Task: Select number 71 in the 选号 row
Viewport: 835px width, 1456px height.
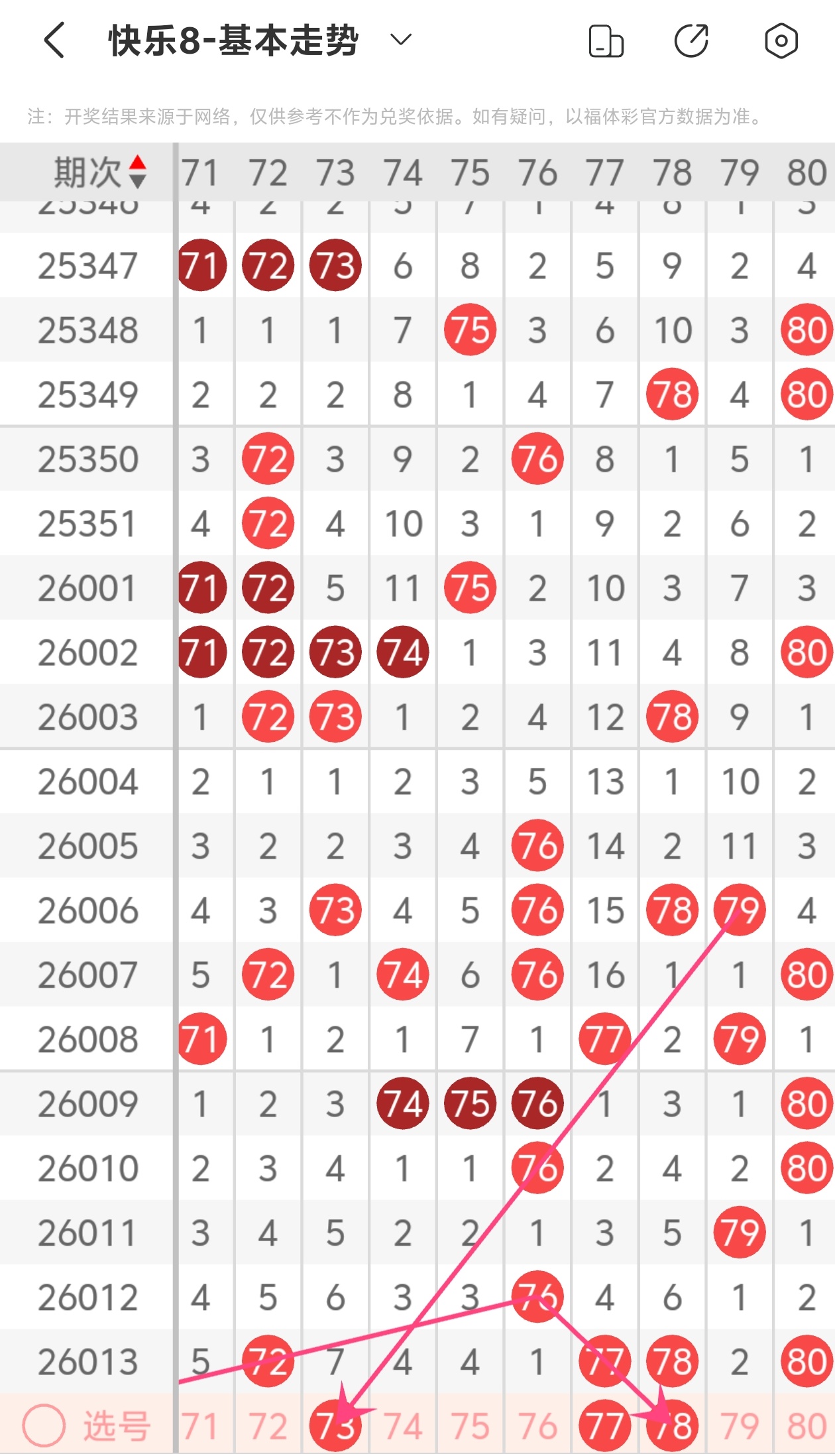Action: pos(200,1426)
